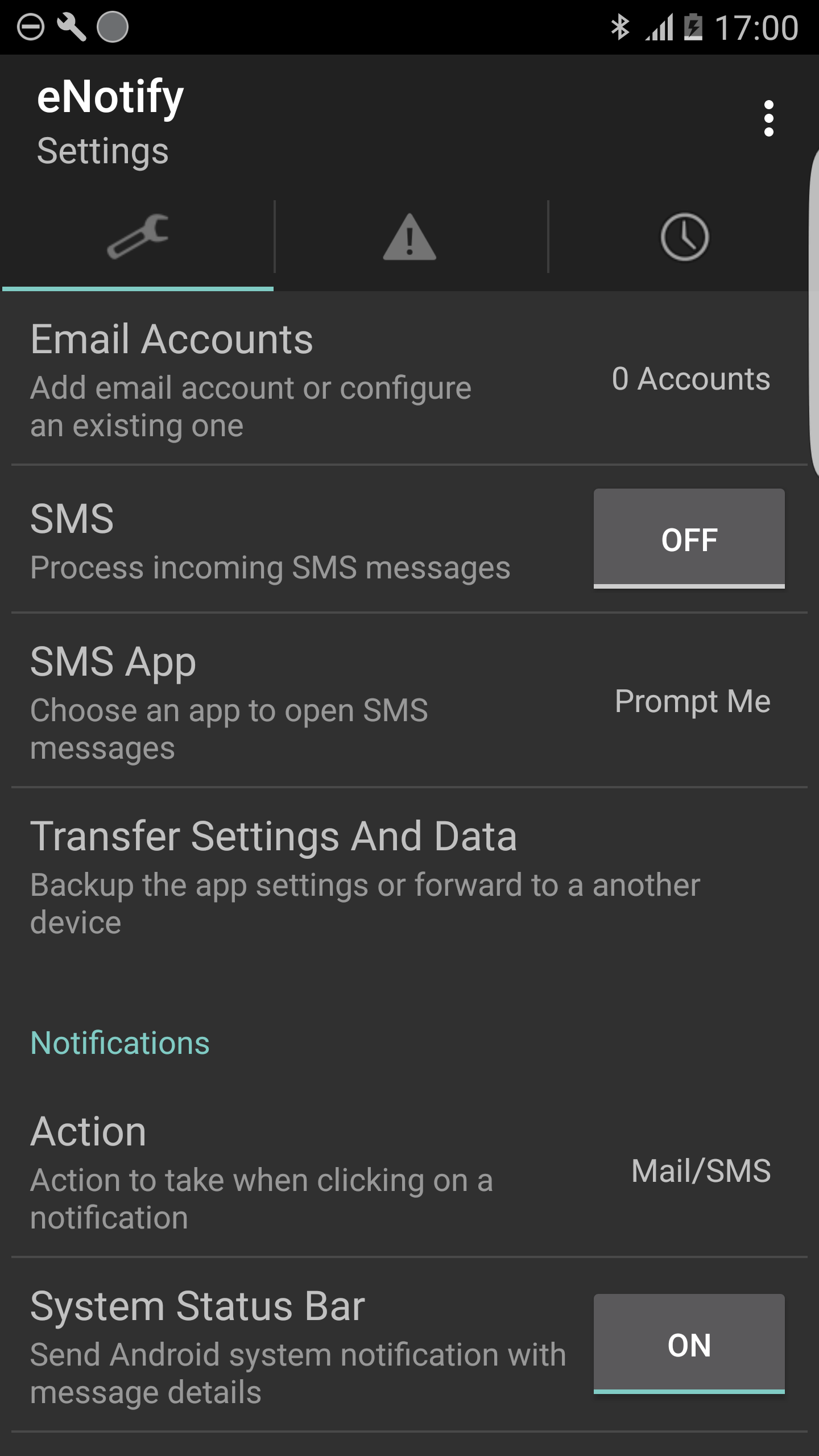Select the wrench general settings tab
The image size is (819, 1456).
tap(138, 237)
